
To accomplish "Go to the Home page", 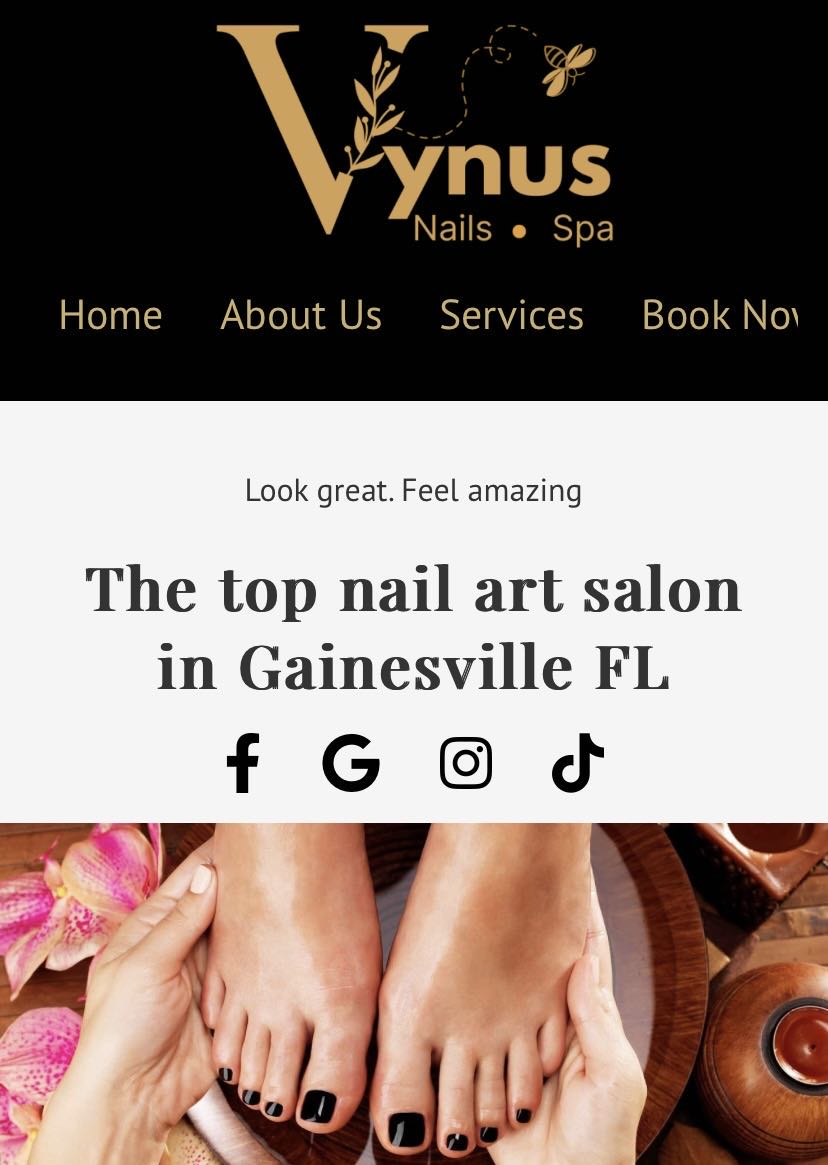I will coord(110,316).
